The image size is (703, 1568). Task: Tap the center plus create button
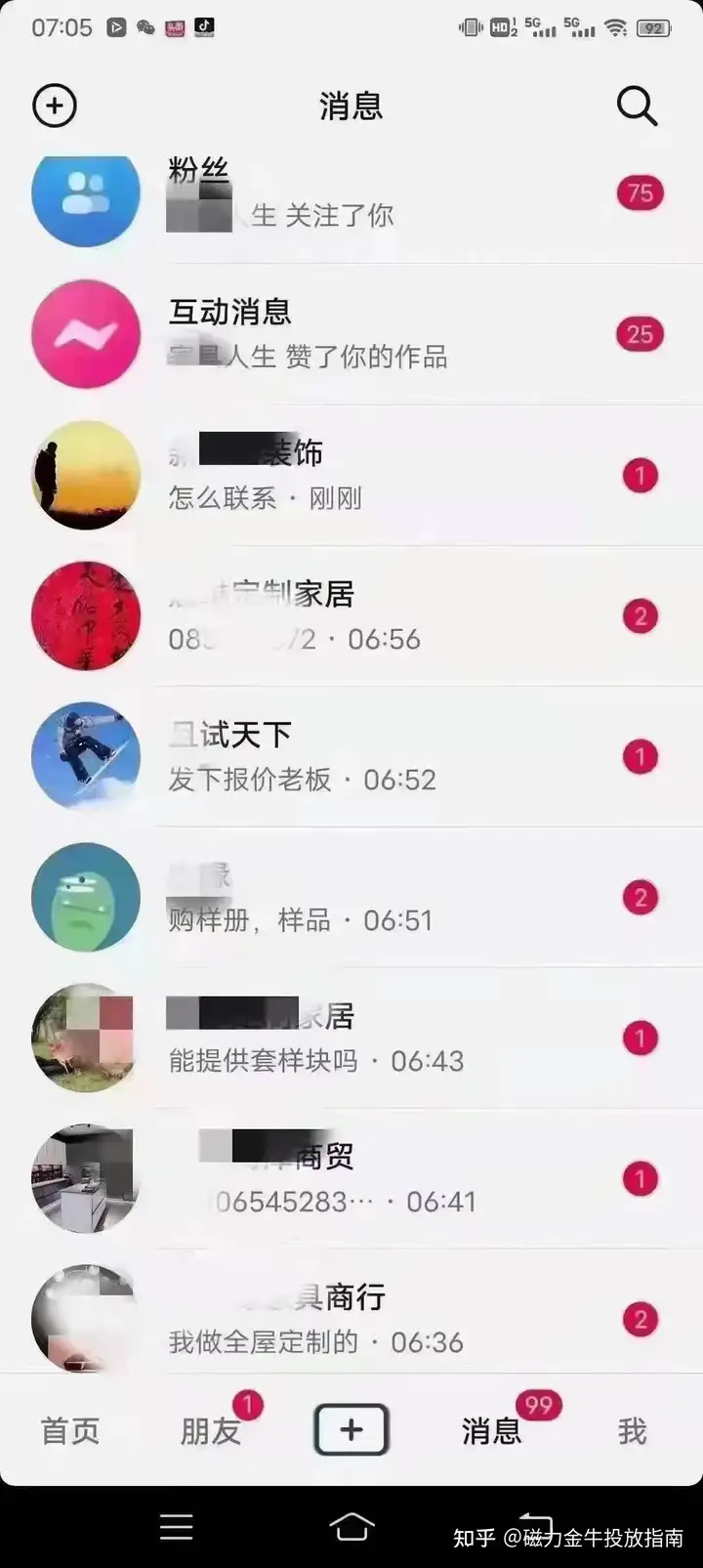click(351, 1430)
